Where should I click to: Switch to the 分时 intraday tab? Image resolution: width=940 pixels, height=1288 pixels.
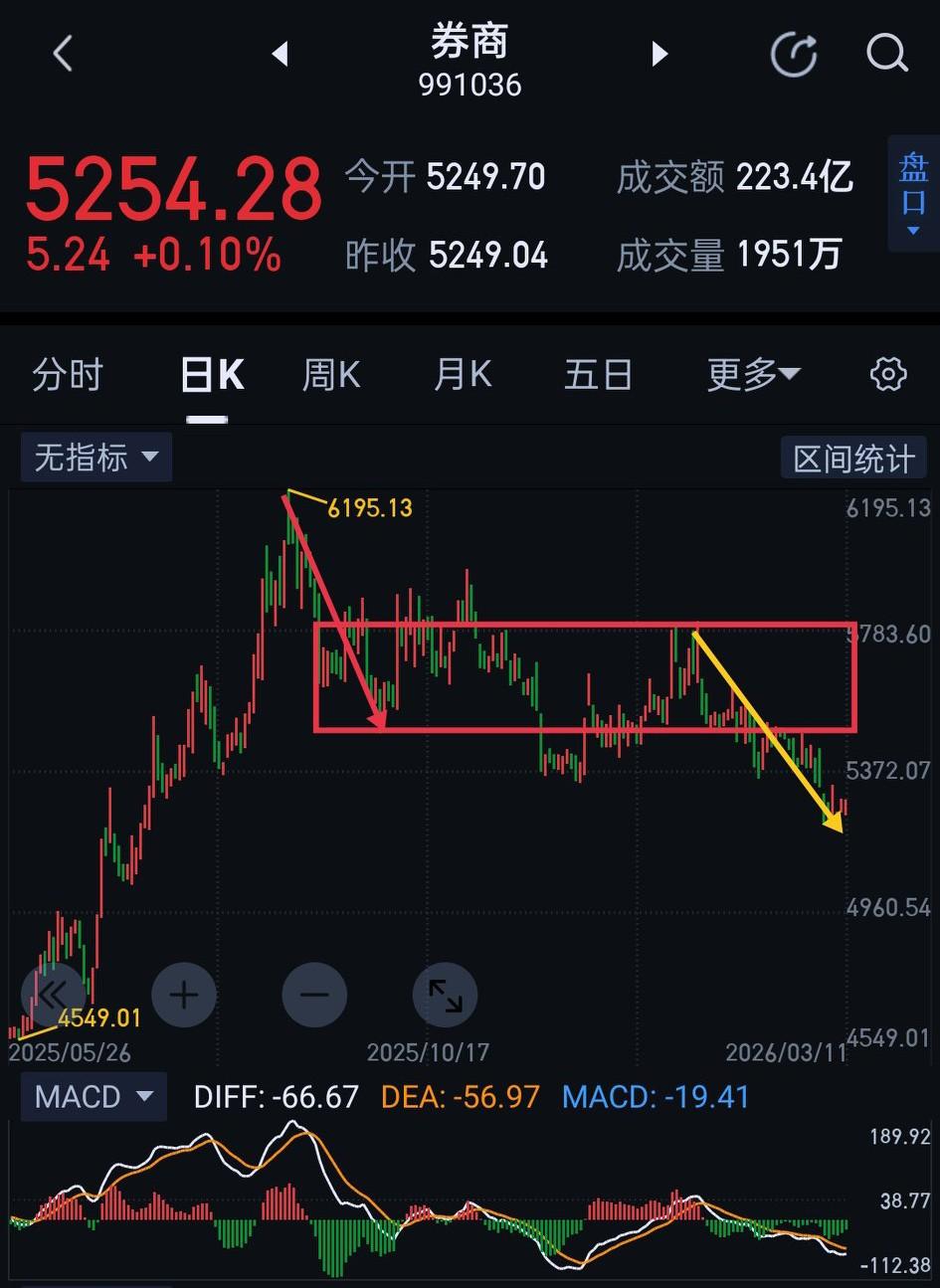[67, 373]
